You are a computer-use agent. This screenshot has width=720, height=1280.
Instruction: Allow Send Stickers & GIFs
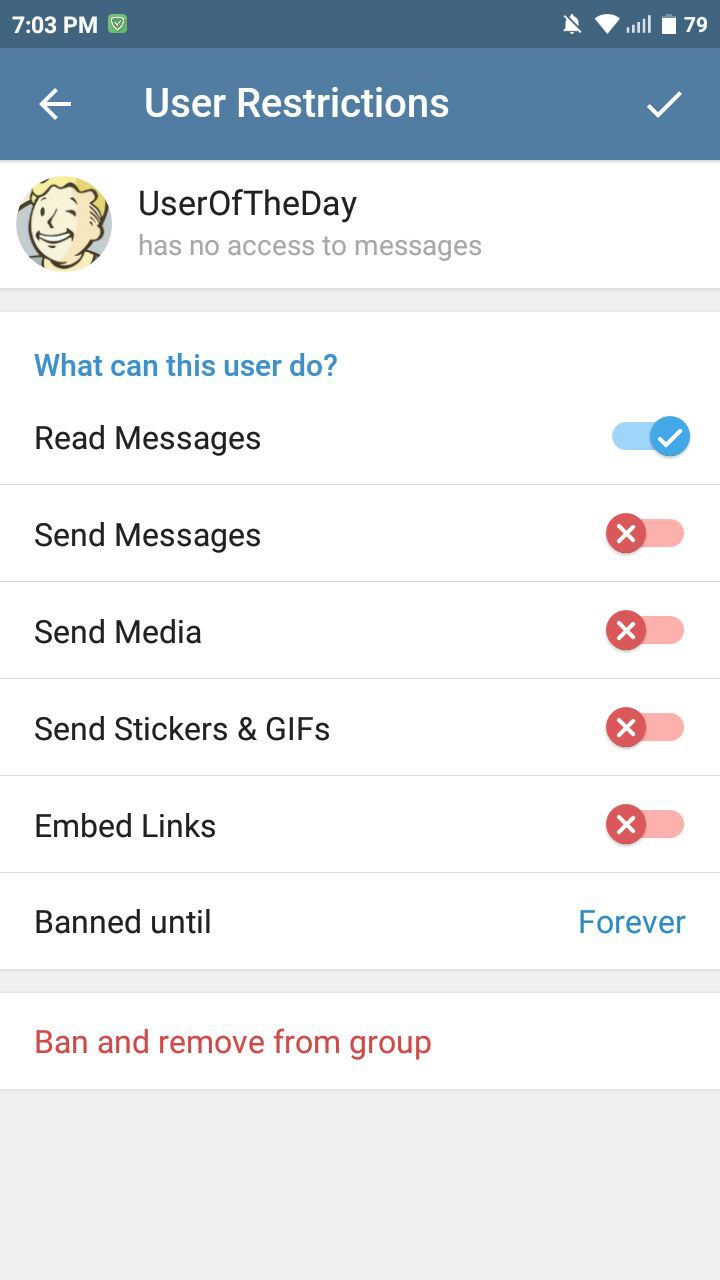tap(645, 728)
